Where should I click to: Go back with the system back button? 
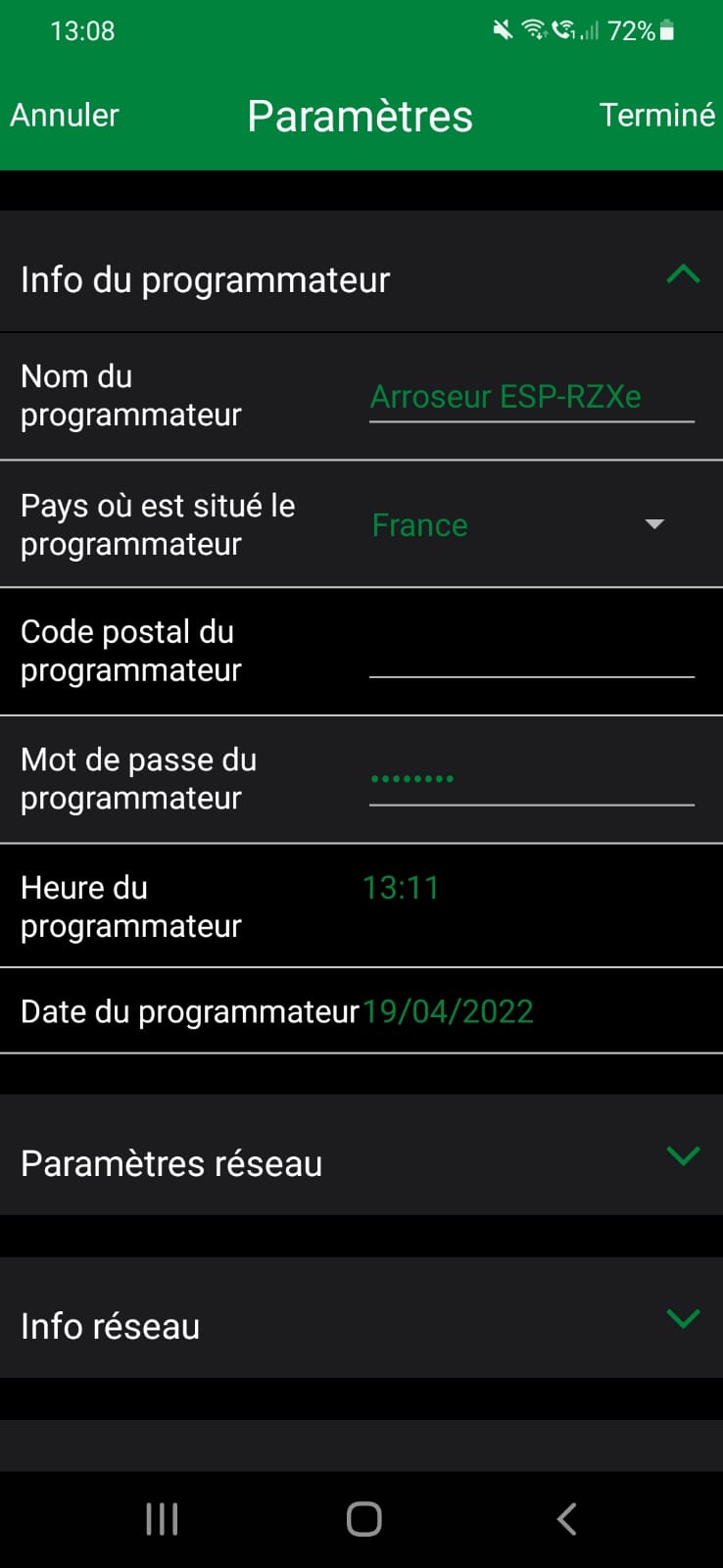point(565,1519)
